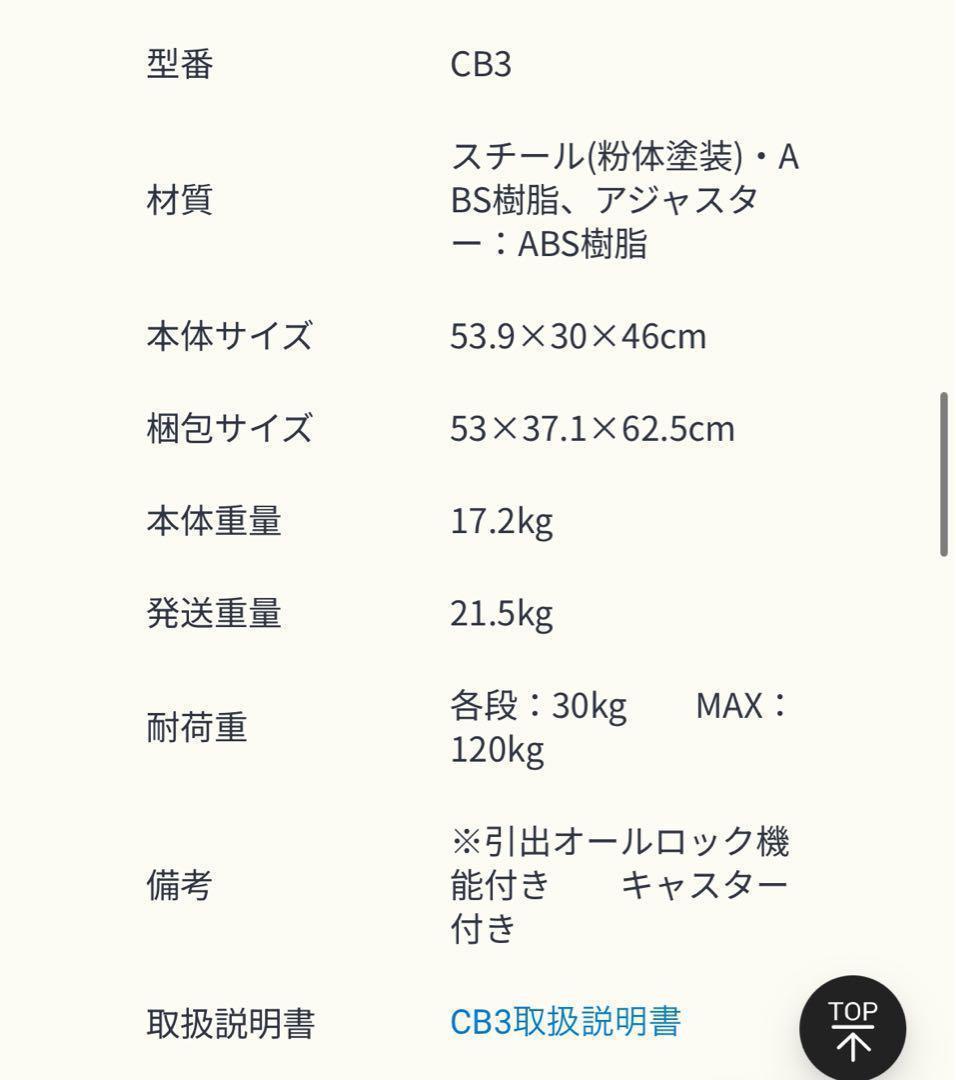This screenshot has width=956, height=1080.
Task: Click the 53.9×30×46cm dimension value
Action: pyautogui.click(x=580, y=337)
